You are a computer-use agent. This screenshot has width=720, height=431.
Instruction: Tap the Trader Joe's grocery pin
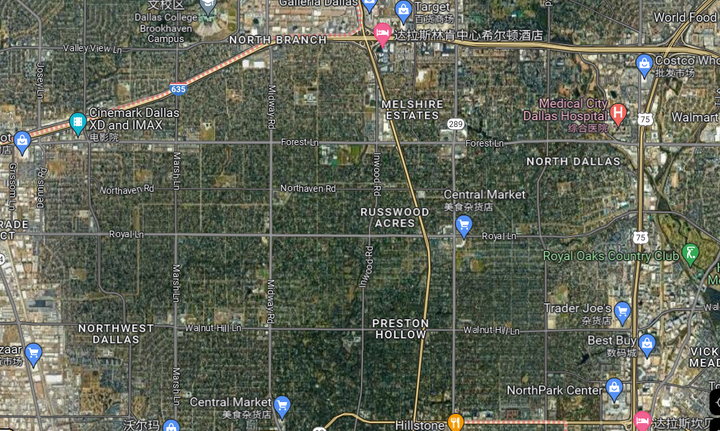click(x=623, y=308)
